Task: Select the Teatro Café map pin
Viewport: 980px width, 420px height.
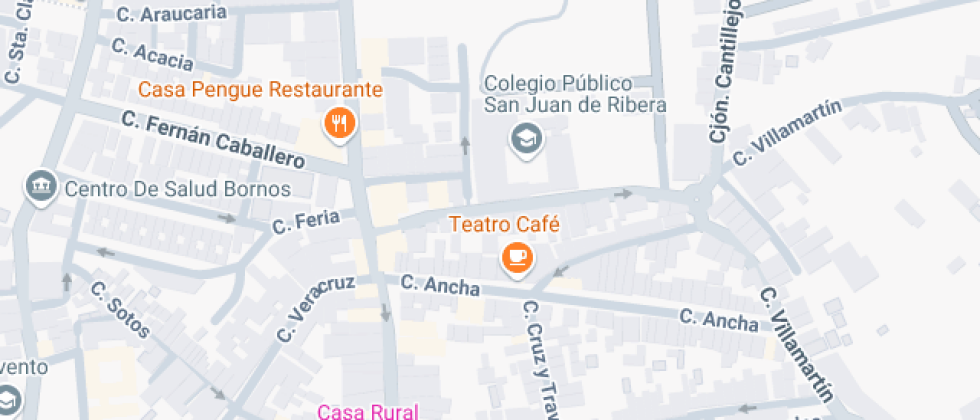Action: [517, 258]
